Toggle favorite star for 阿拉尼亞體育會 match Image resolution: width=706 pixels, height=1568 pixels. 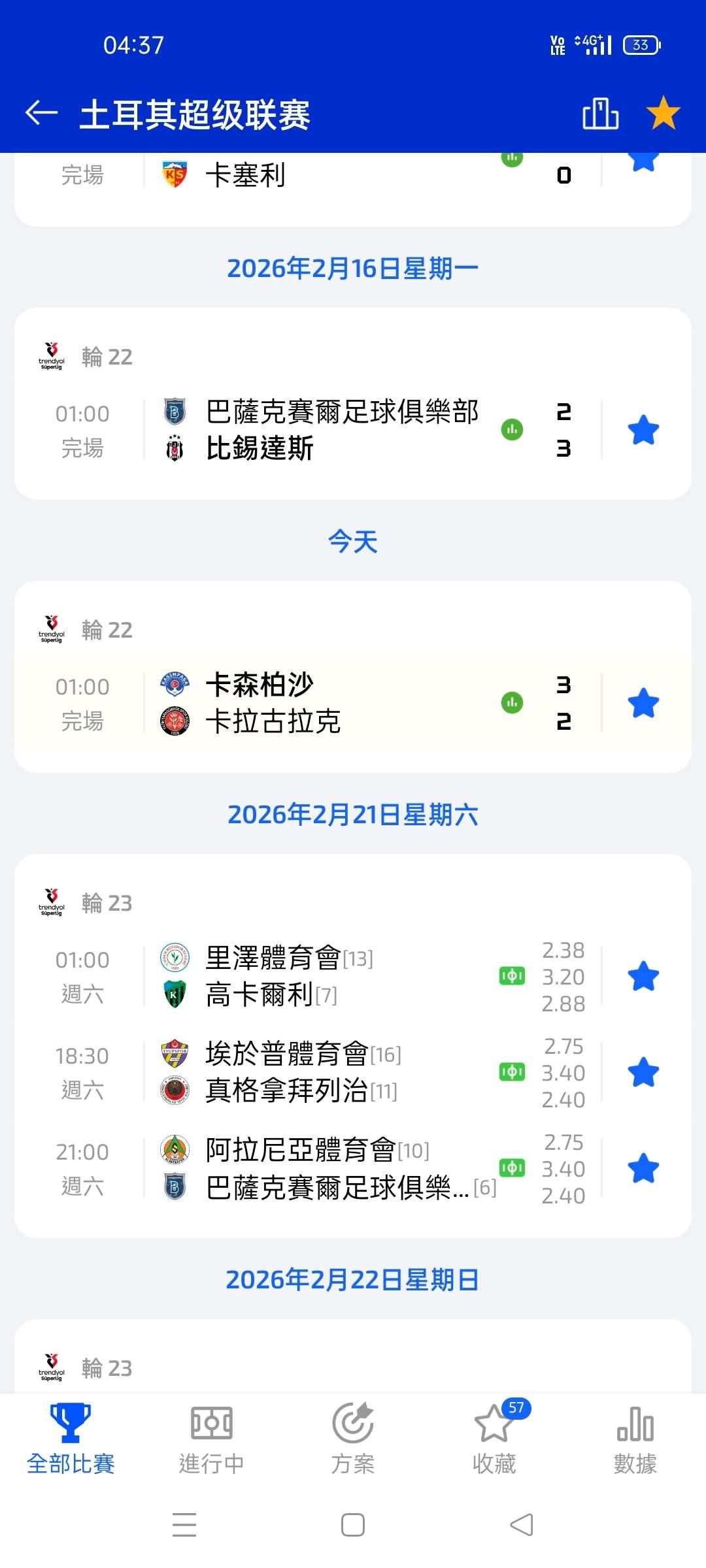point(643,1168)
